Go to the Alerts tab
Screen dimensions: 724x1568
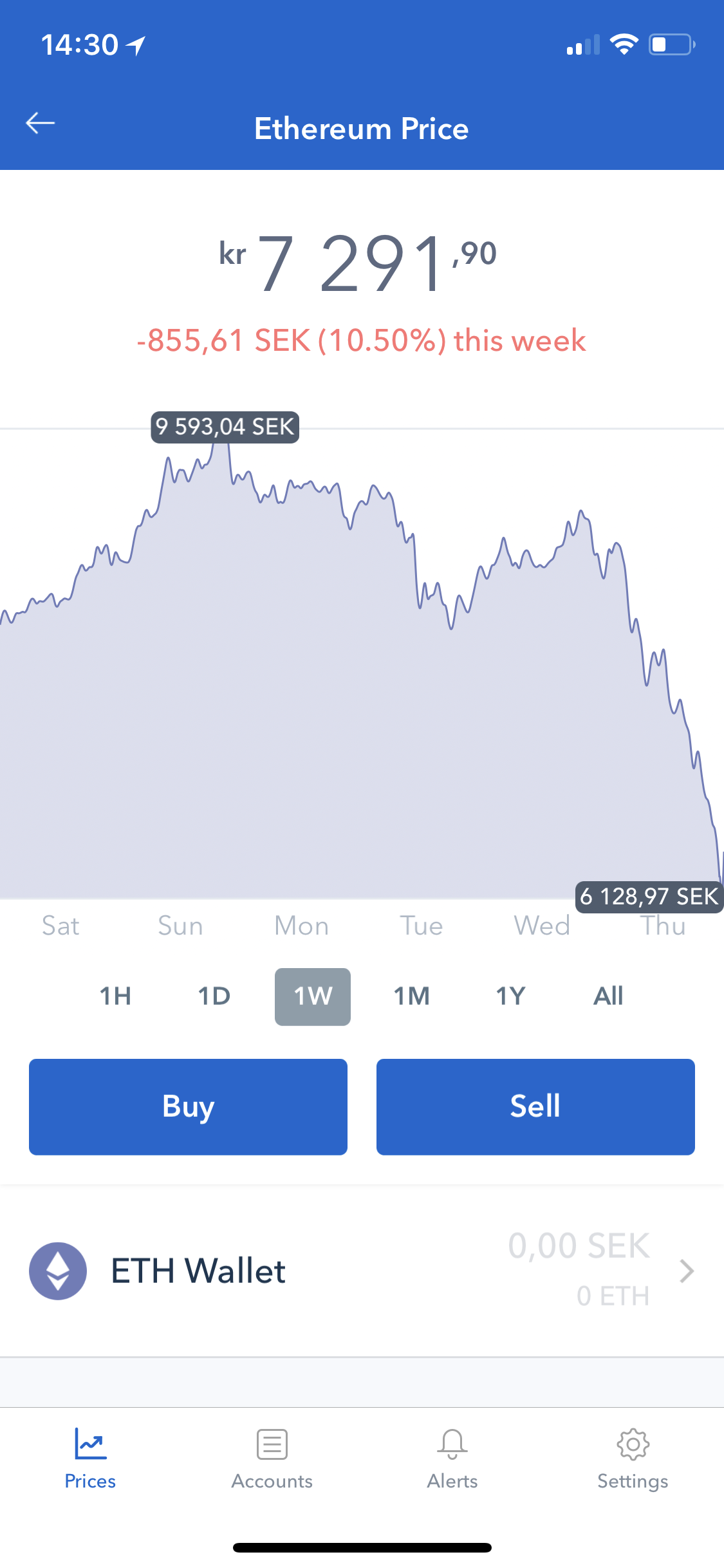(452, 1459)
